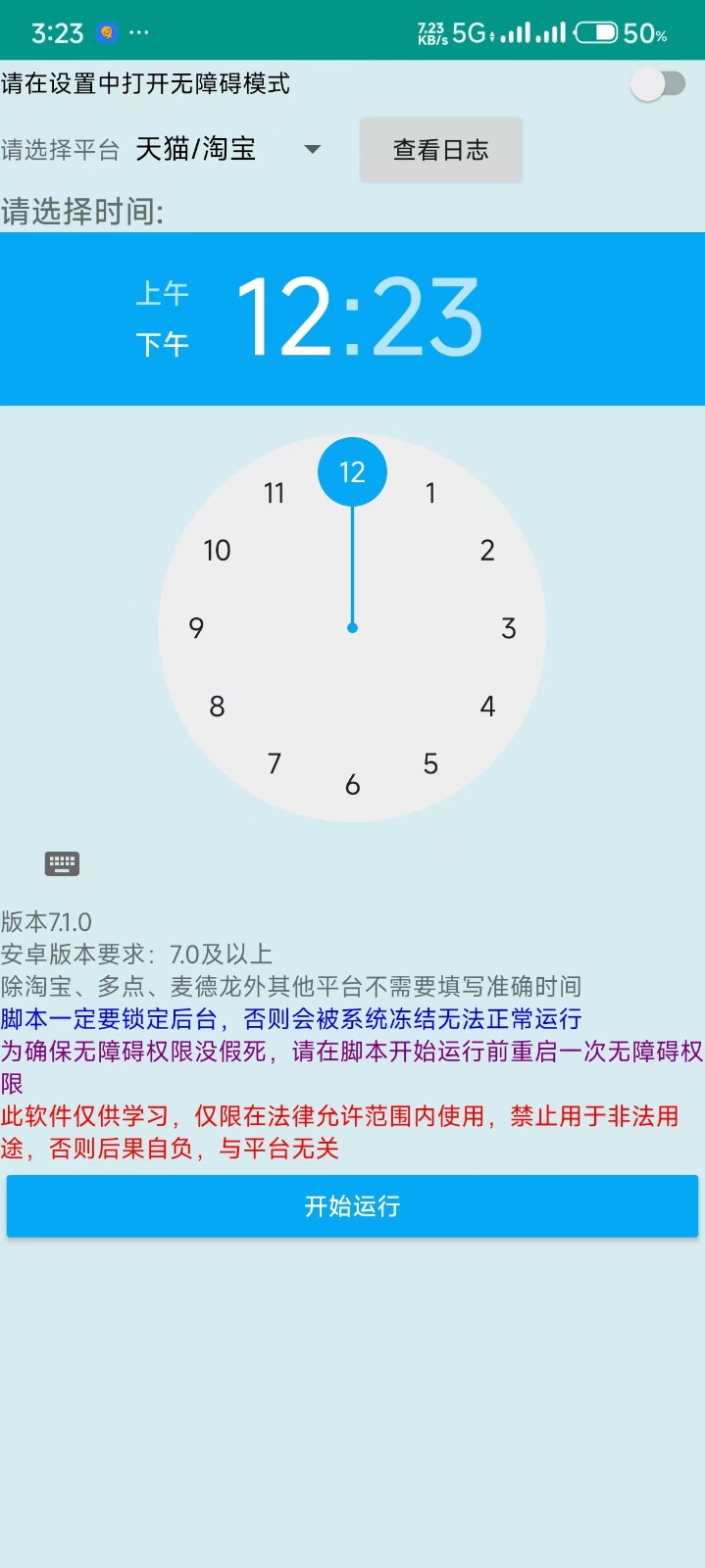This screenshot has width=705, height=1568.
Task: Choose 10 on the clock face
Action: [217, 551]
